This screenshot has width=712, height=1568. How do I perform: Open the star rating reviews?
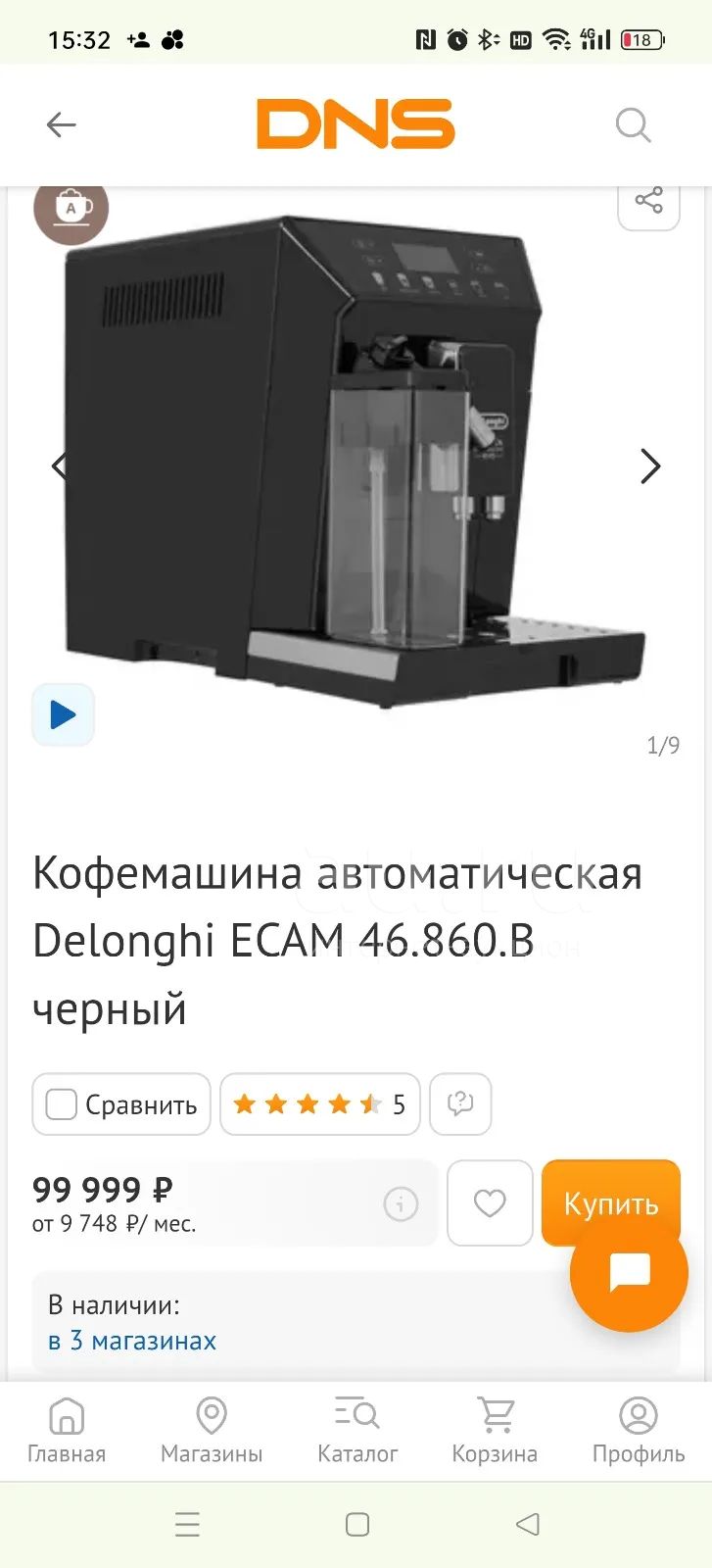(320, 1104)
